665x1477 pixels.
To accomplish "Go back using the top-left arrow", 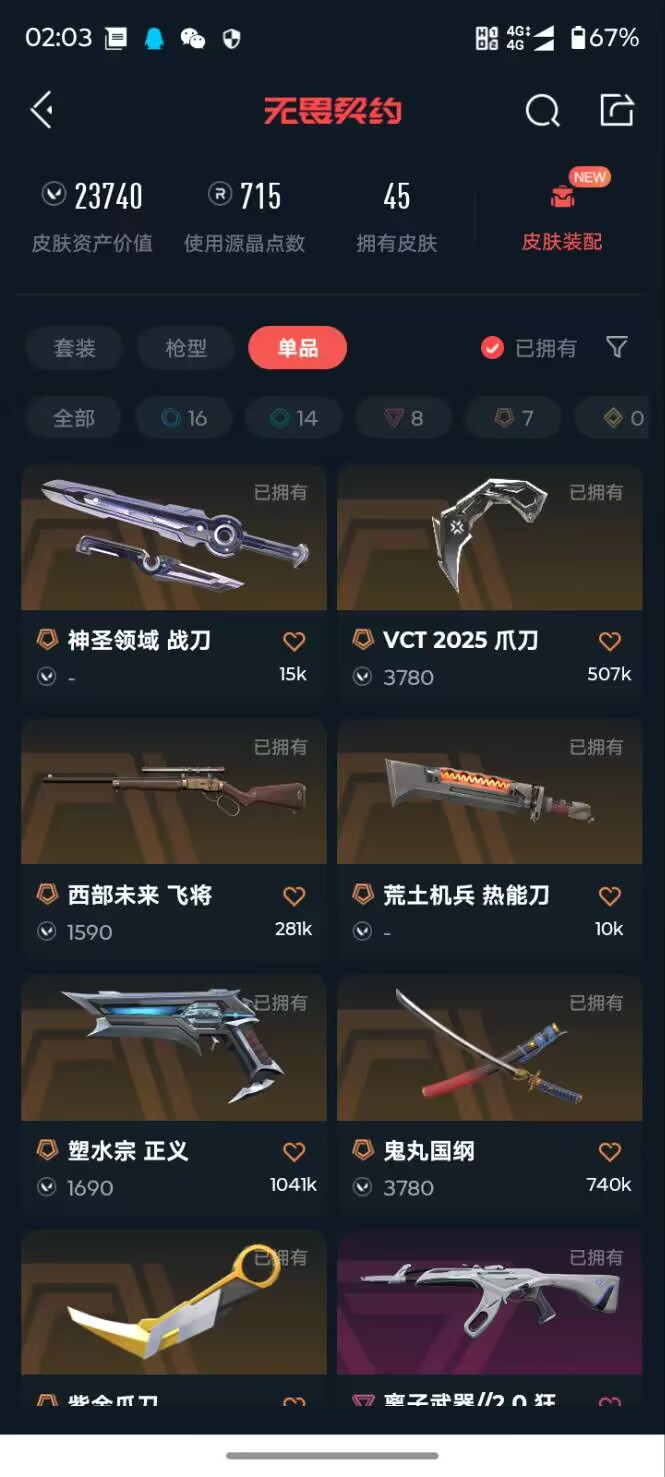I will tap(42, 110).
